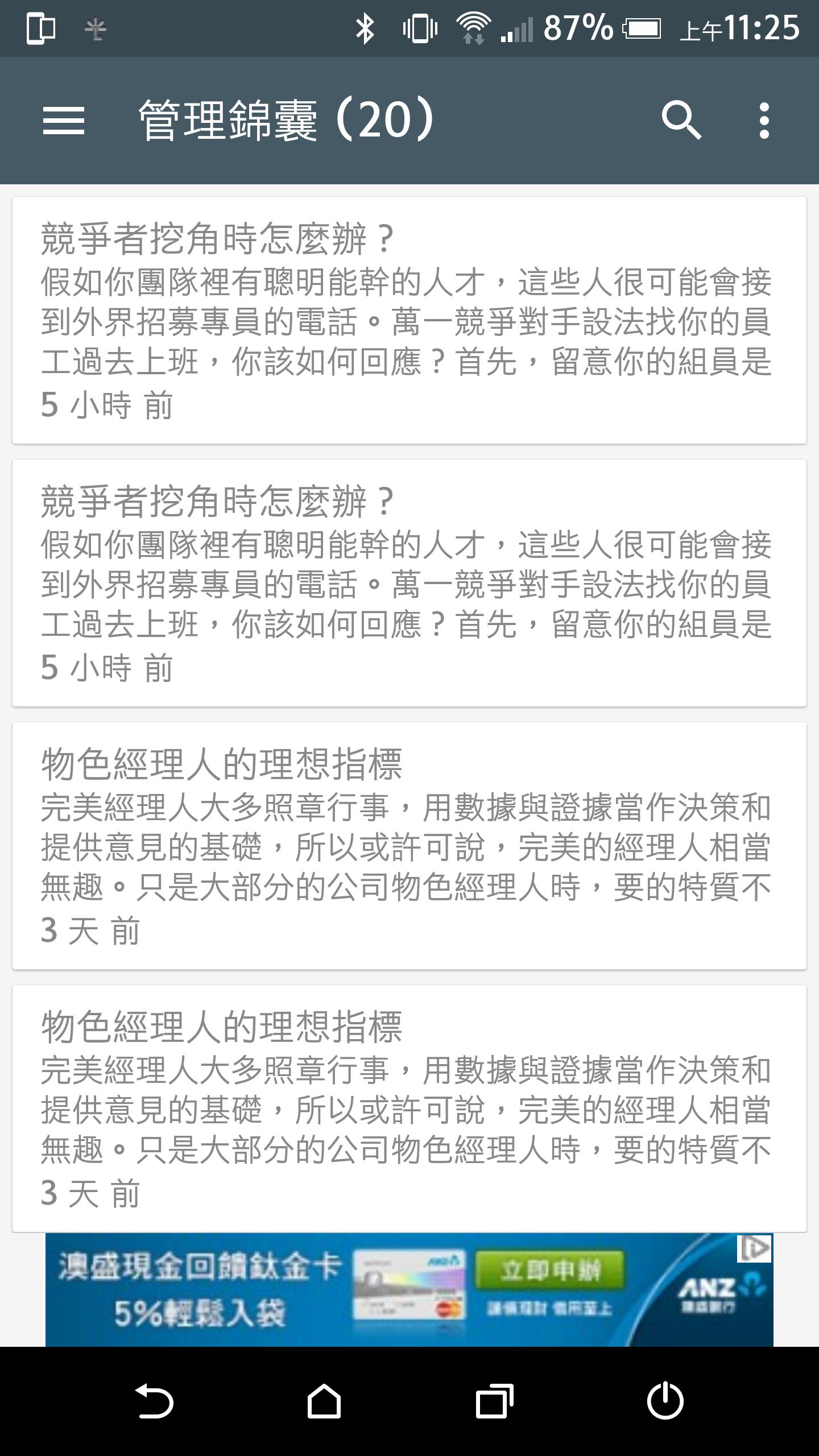This screenshot has height=1456, width=819.
Task: Tap the AdChoices icon on the ad
Action: point(755,1249)
